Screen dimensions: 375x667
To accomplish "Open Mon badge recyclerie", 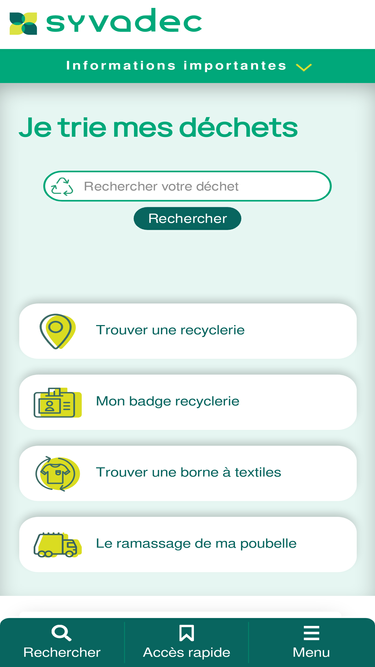I will coord(188,402).
